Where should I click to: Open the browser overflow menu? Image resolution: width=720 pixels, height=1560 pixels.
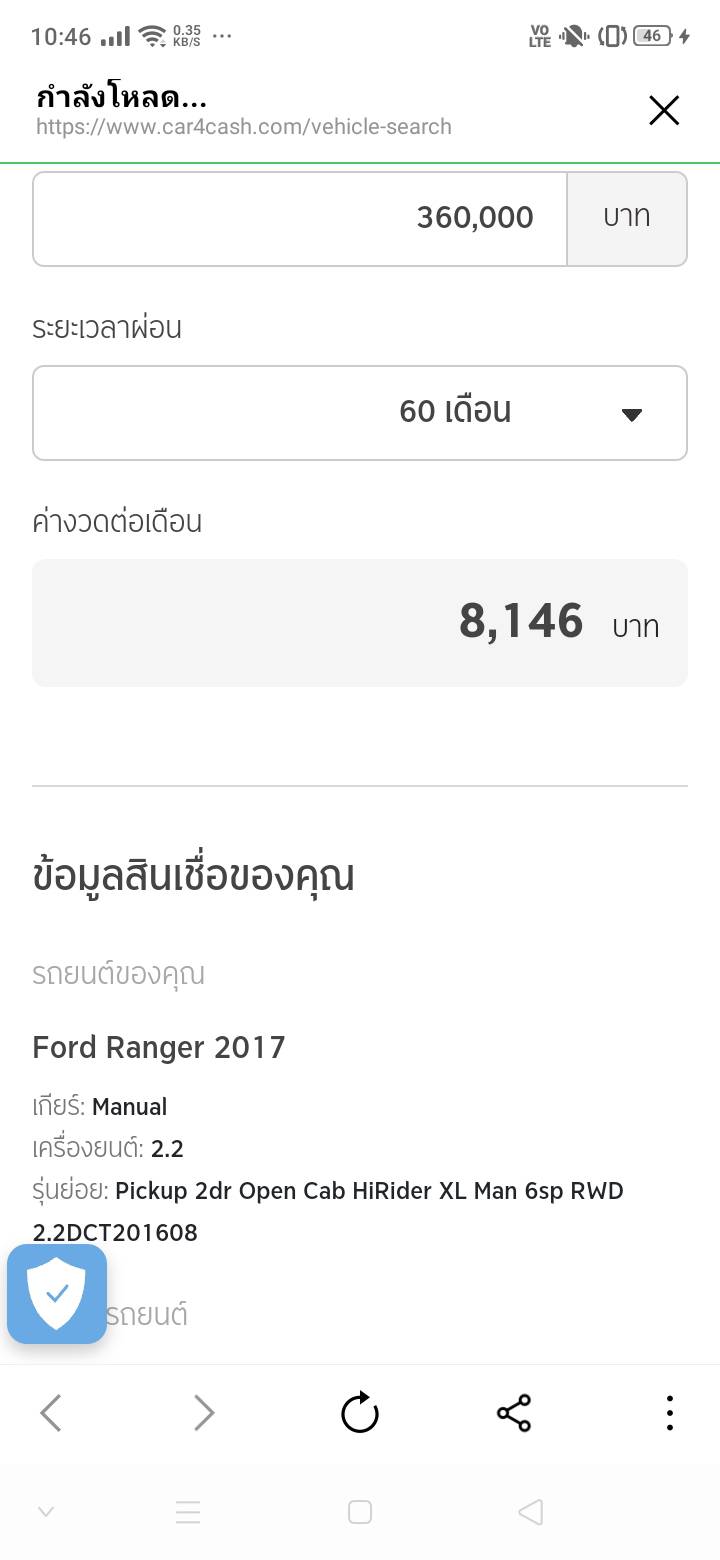[669, 1413]
